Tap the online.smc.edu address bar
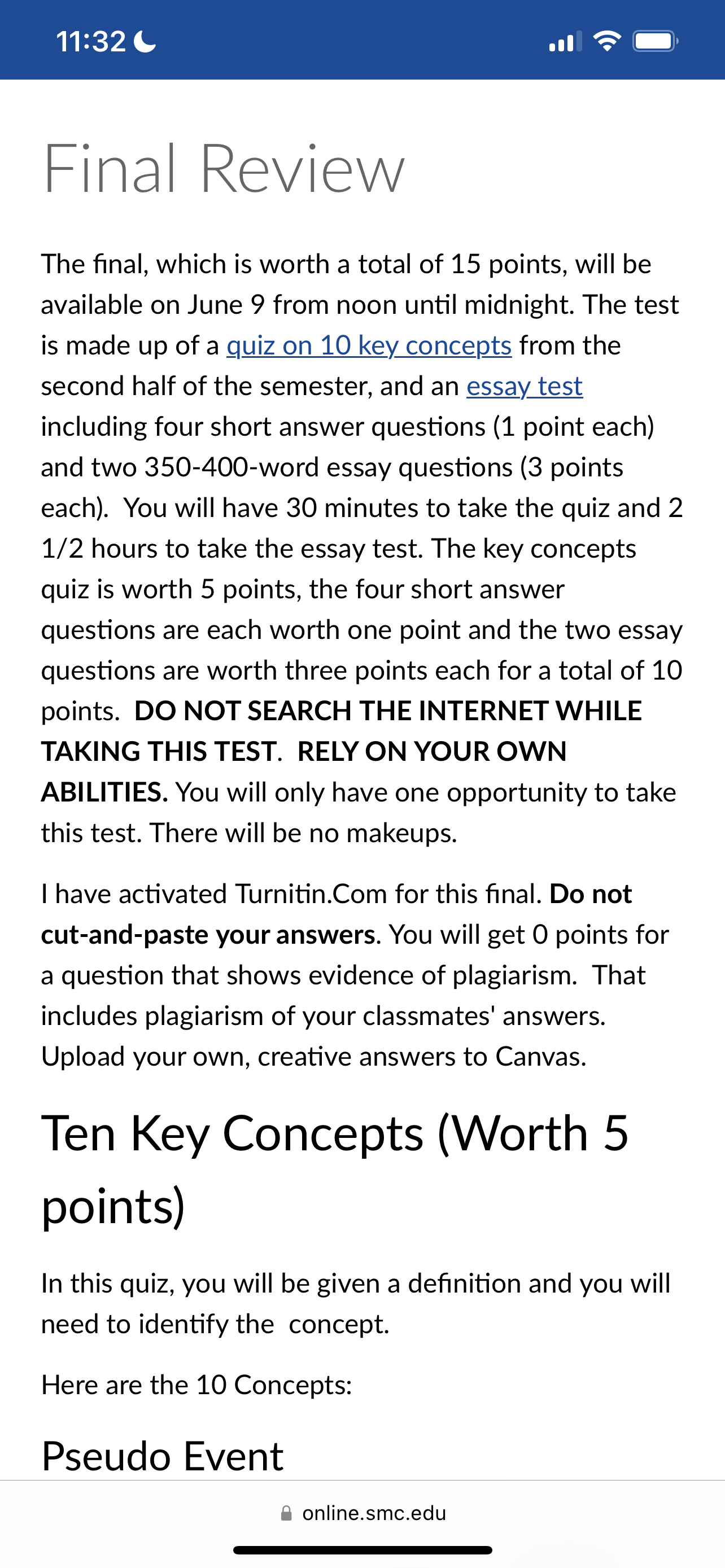 coord(363,1513)
